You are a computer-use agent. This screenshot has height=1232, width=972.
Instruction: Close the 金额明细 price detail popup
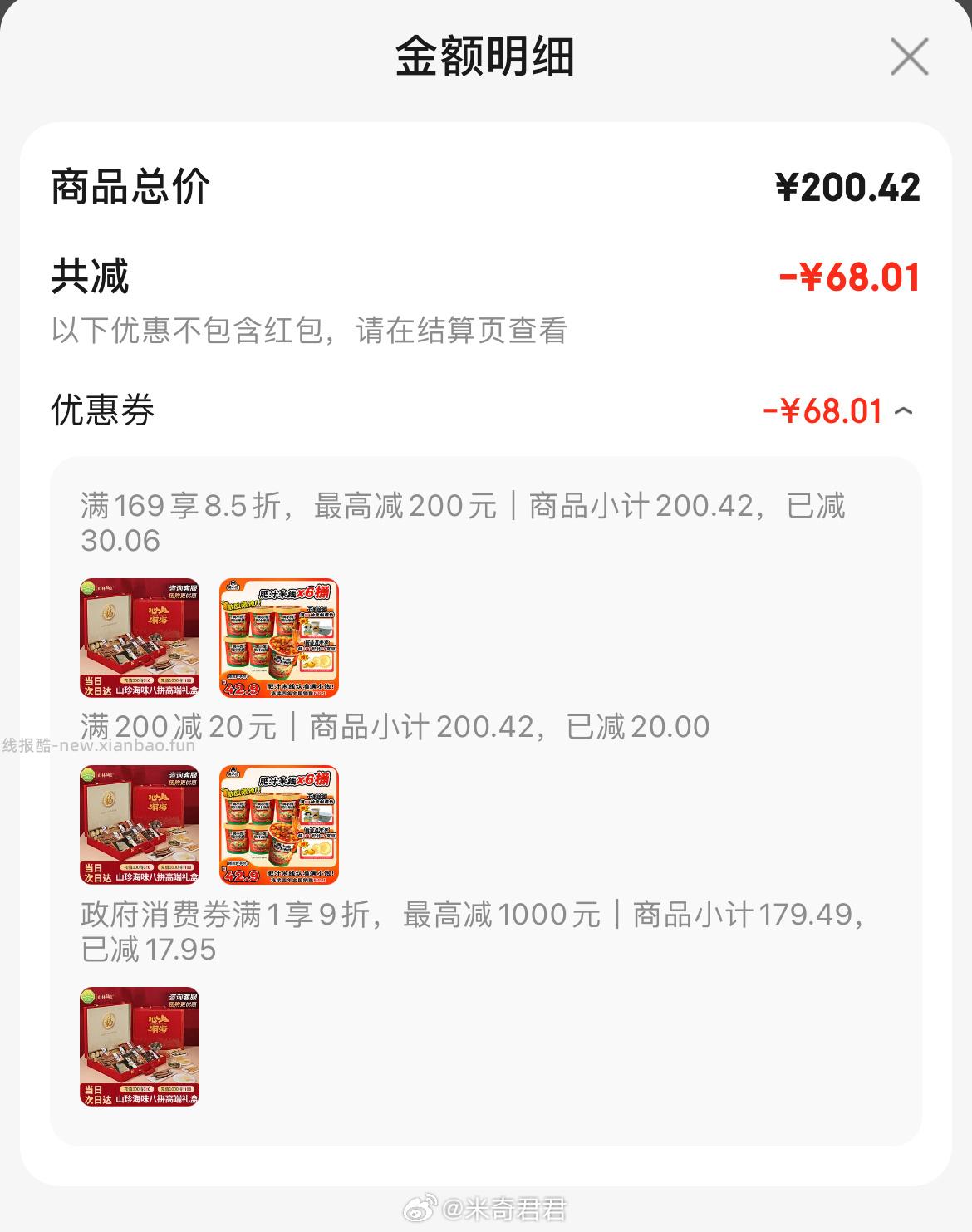[911, 56]
